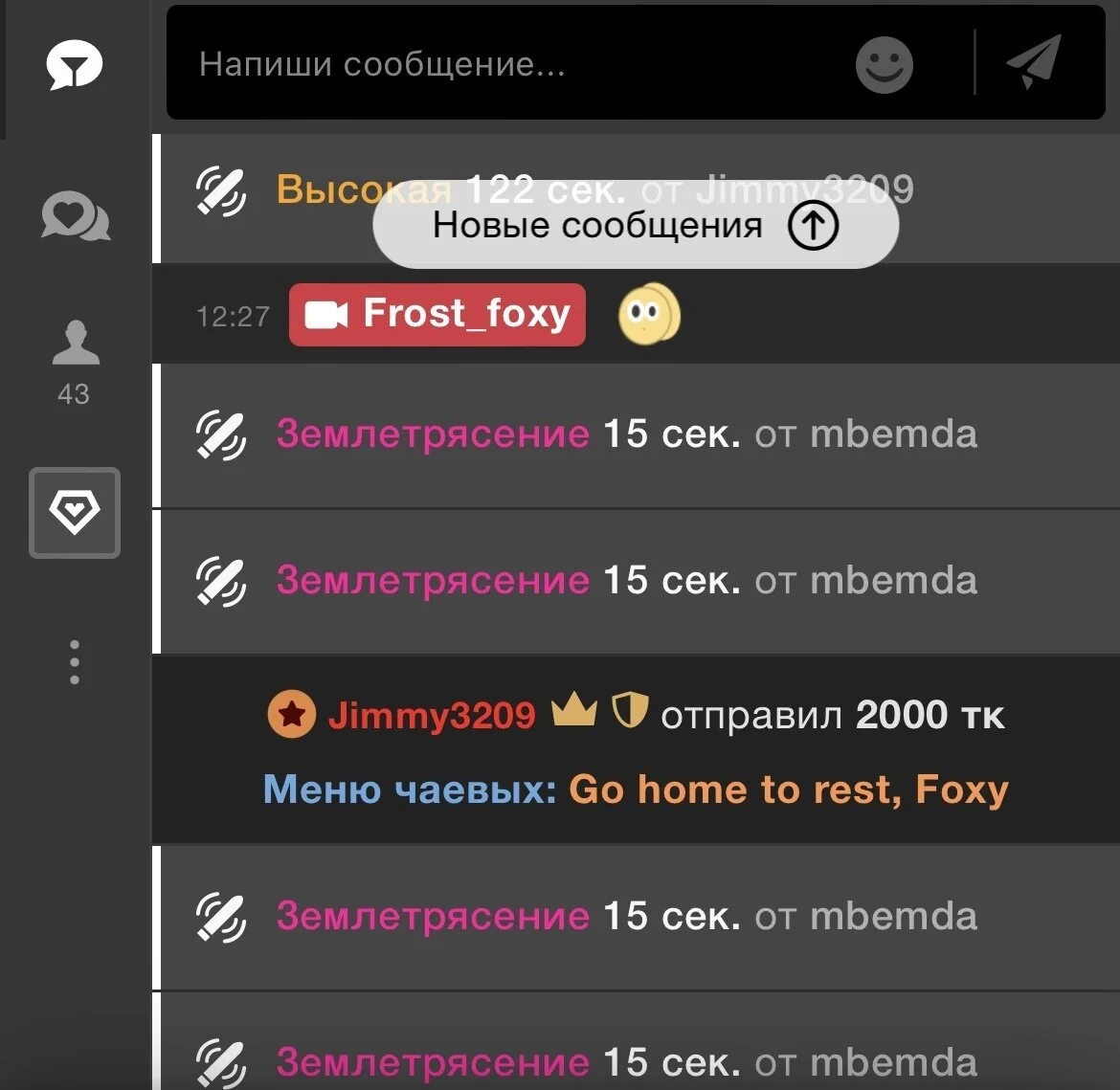This screenshot has width=1120, height=1090.
Task: Show the list of 43 users
Action: [75, 361]
